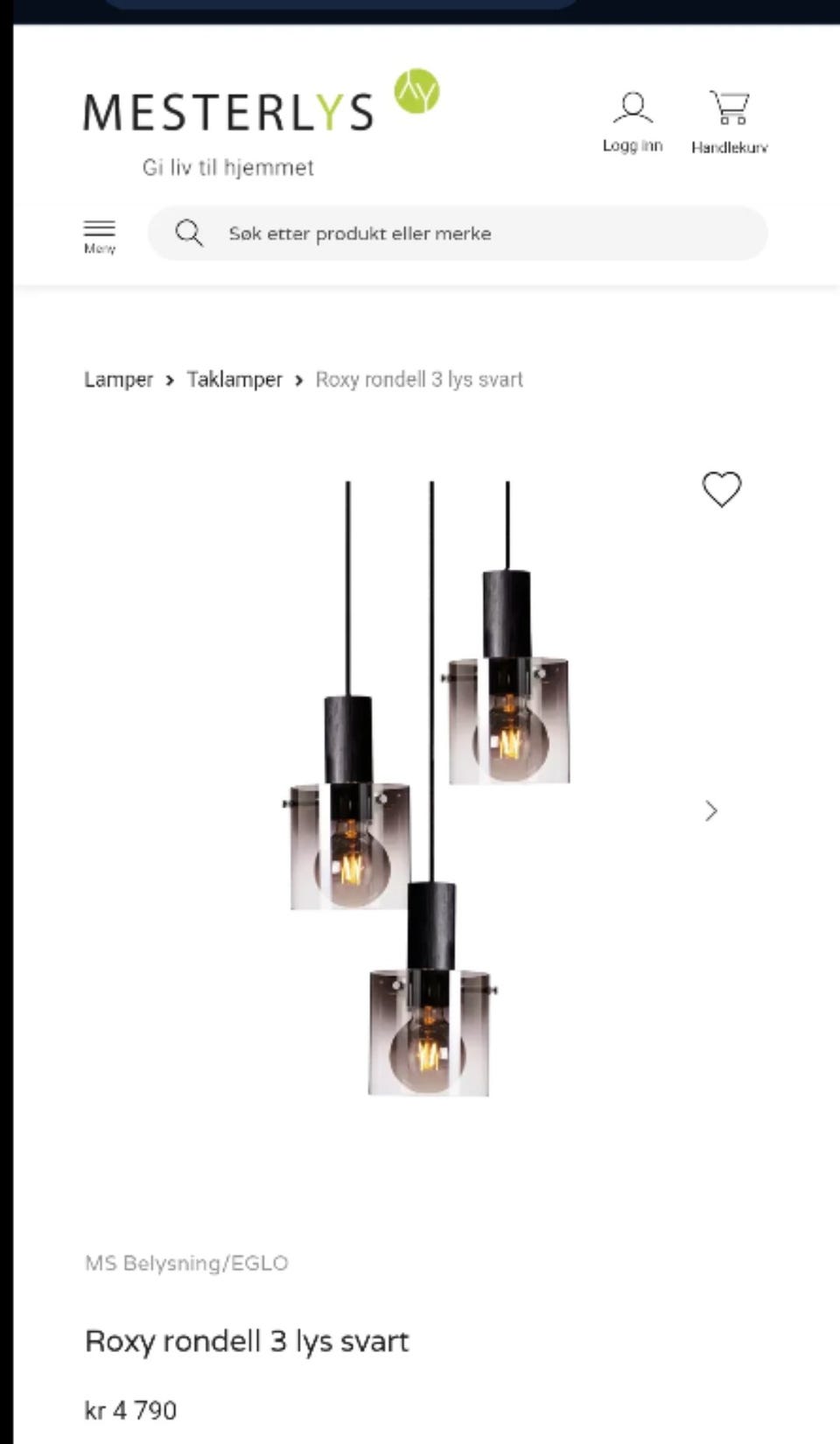Screen dimensions: 840x1444
Task: Expand the Taklamper breadcrumb arrow
Action: pyautogui.click(x=298, y=380)
